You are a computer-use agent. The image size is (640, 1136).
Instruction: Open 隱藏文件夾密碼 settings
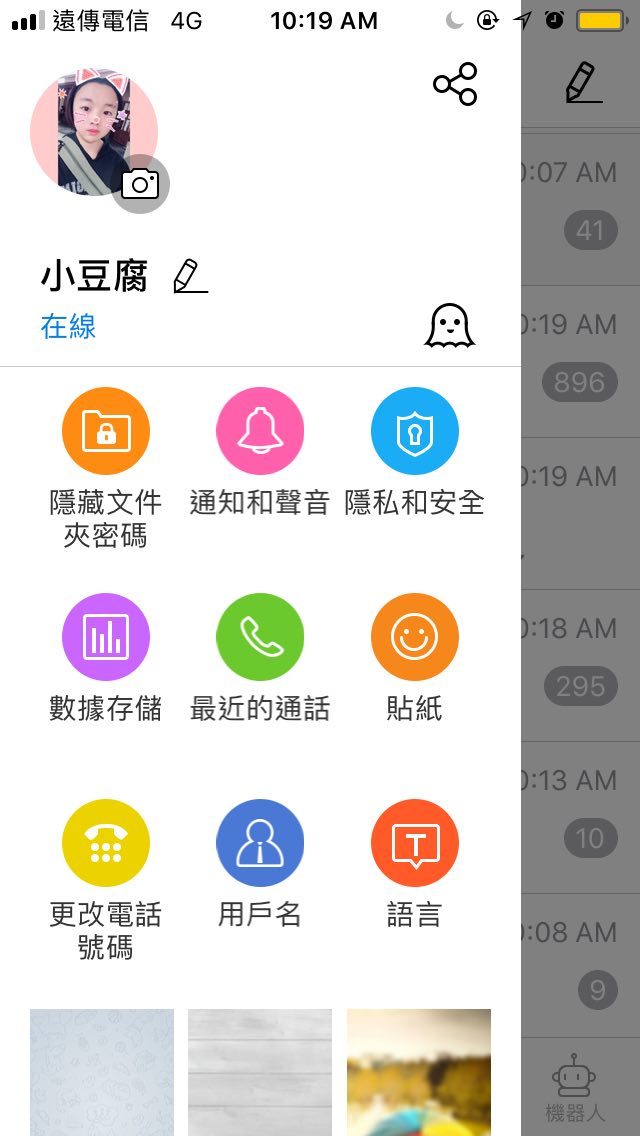click(x=106, y=432)
